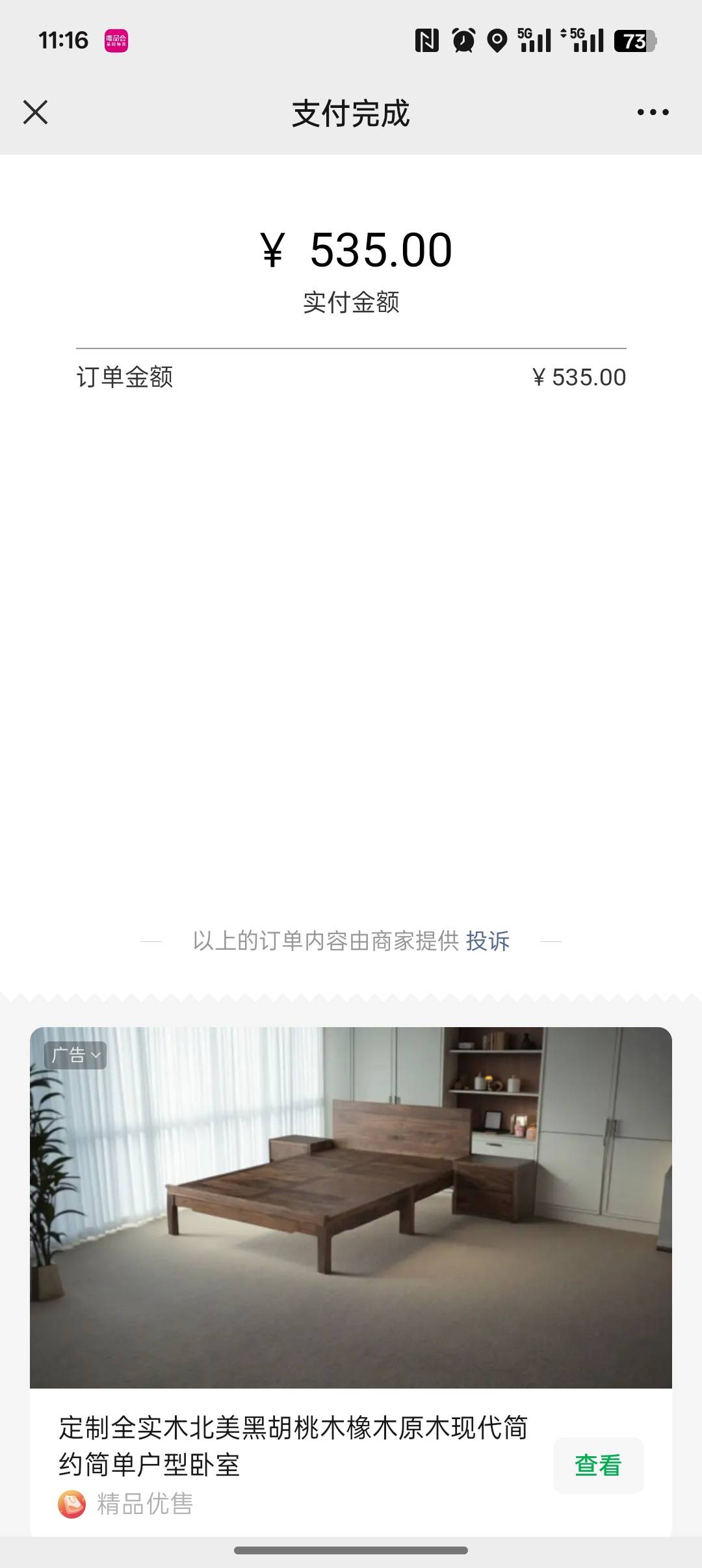Open the walnut wood bed ad image

[351, 1207]
